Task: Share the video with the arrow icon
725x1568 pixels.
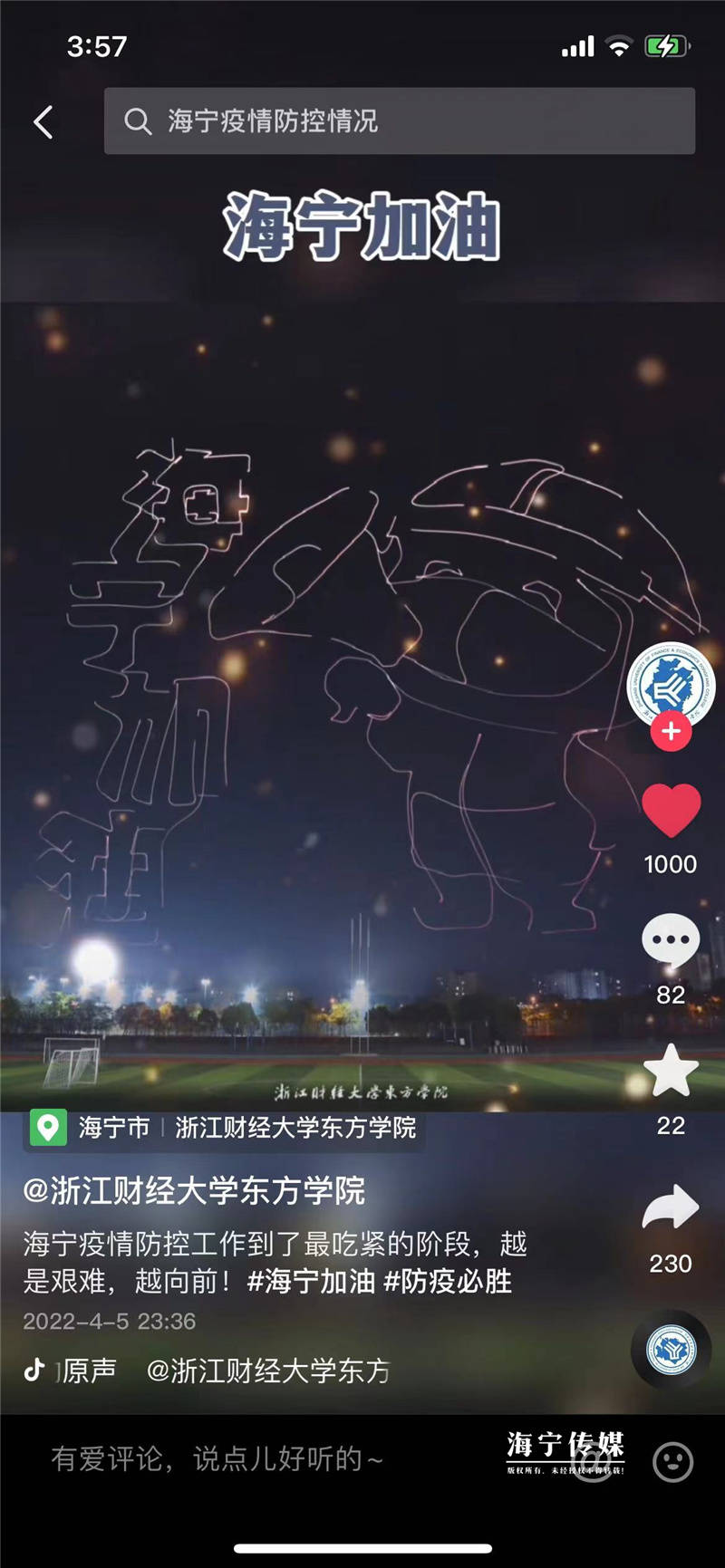Action: [x=671, y=1208]
